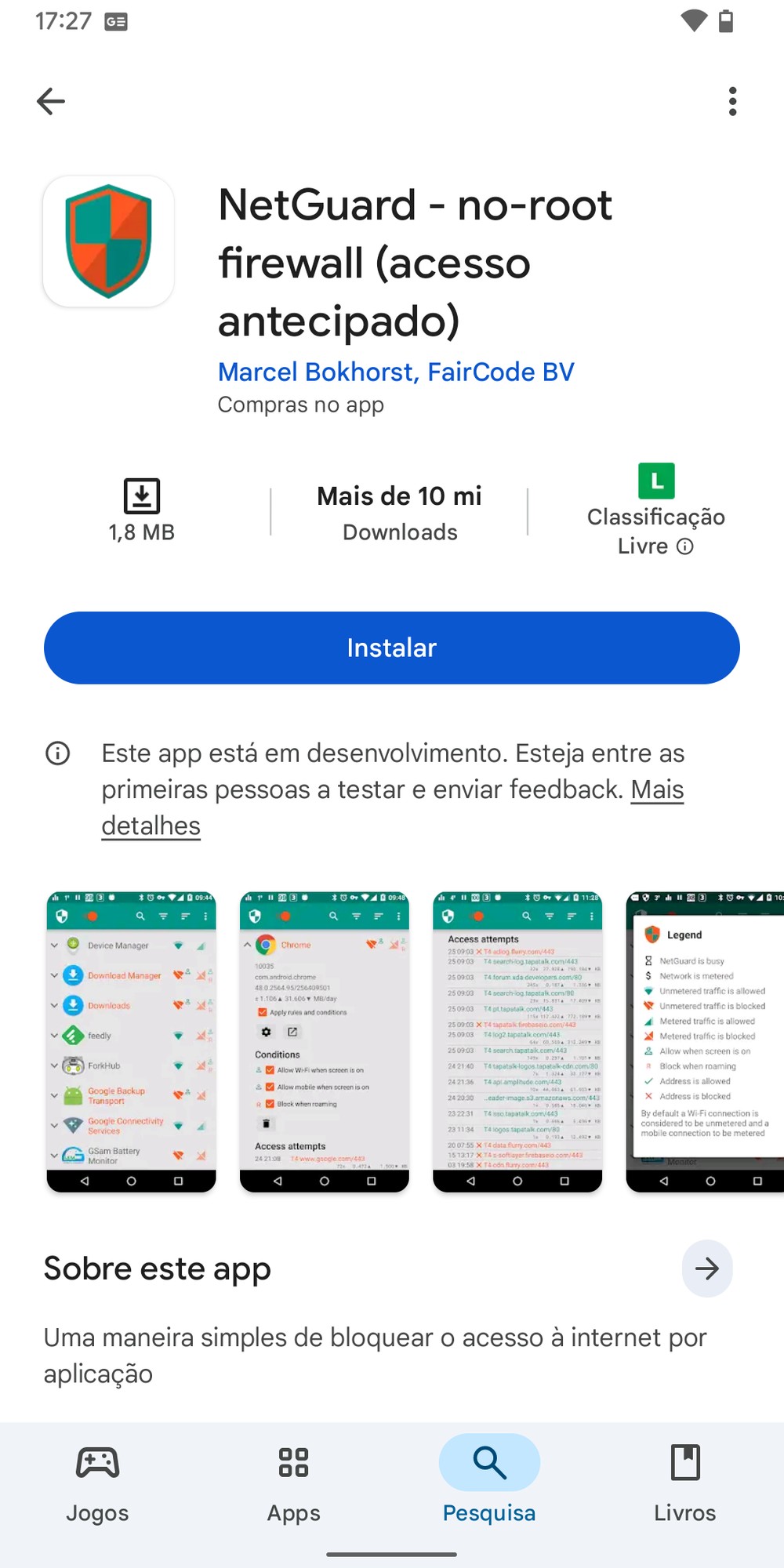Open the Access attempts screenshot
This screenshot has width=784, height=1568.
point(517,1041)
